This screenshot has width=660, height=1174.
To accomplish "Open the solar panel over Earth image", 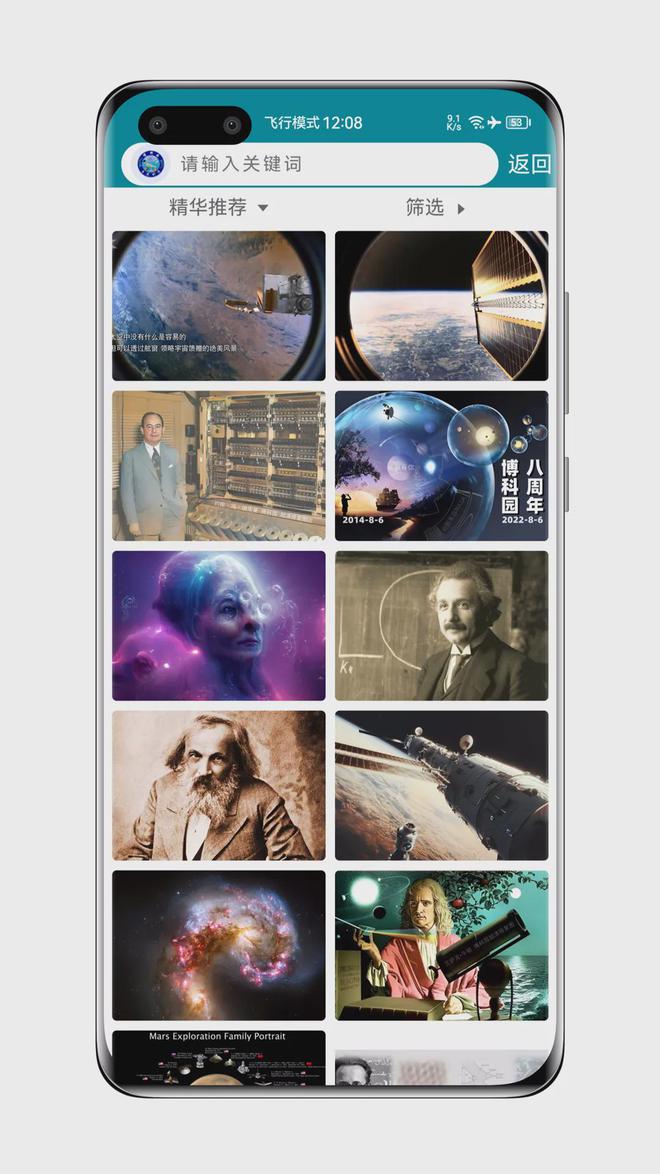I will pos(441,306).
